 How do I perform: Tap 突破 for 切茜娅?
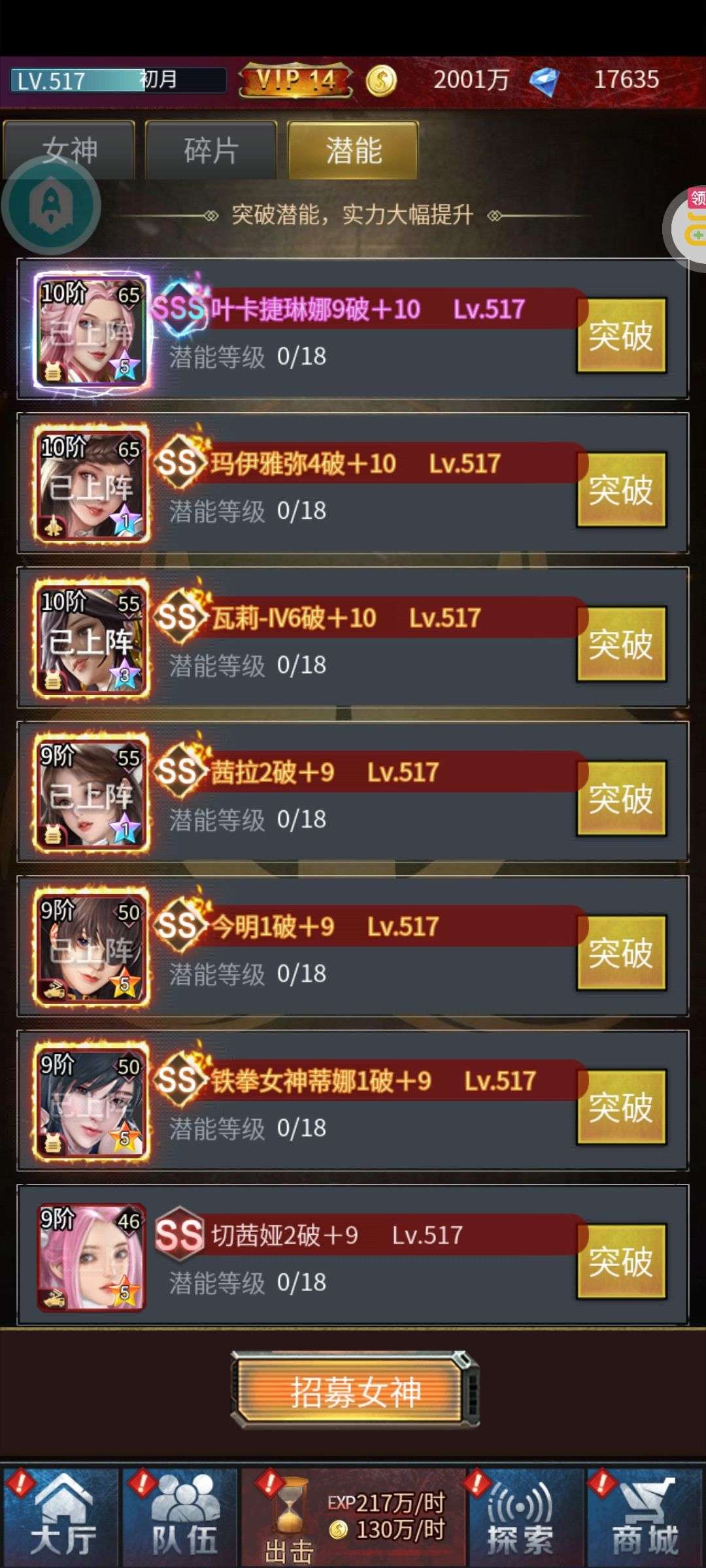pyautogui.click(x=621, y=1261)
